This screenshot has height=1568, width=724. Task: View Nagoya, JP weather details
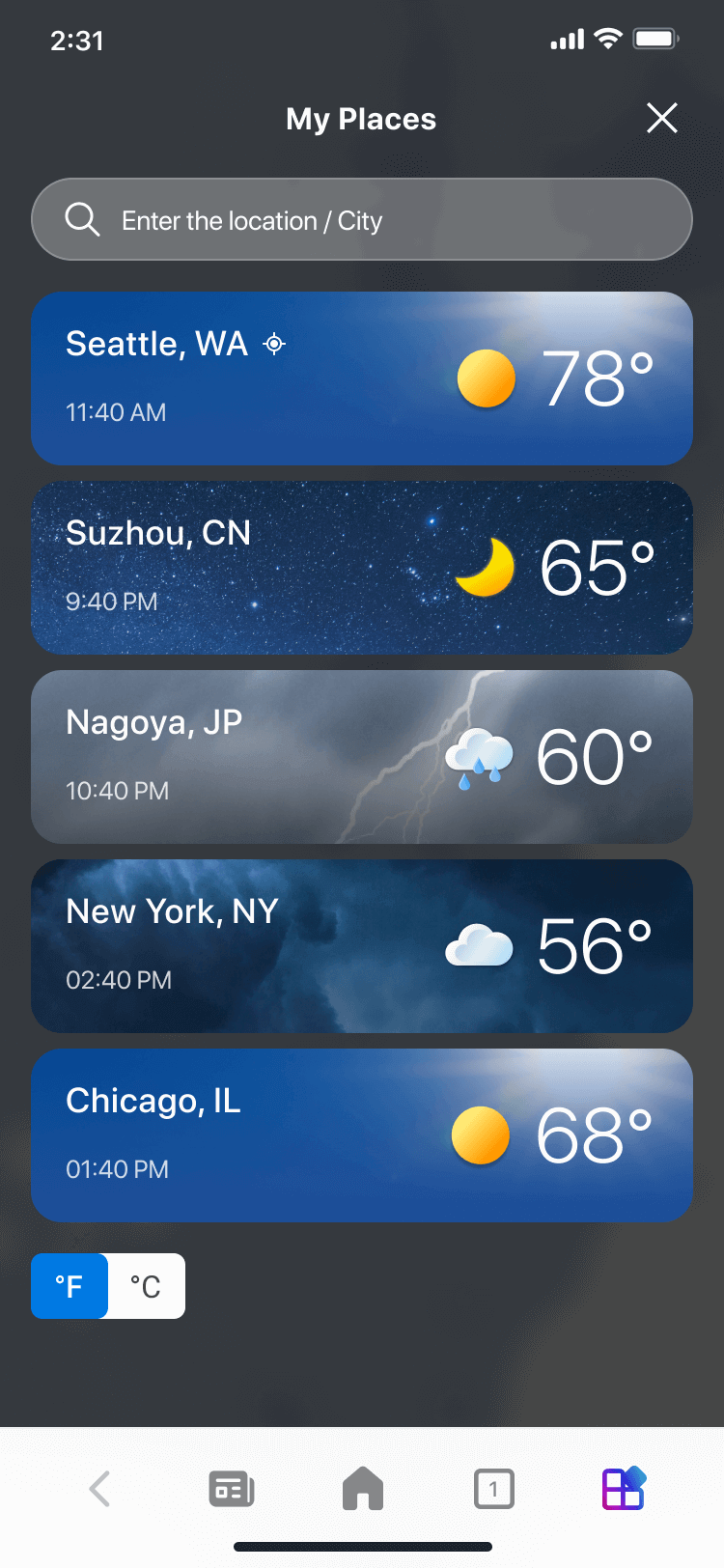(362, 757)
